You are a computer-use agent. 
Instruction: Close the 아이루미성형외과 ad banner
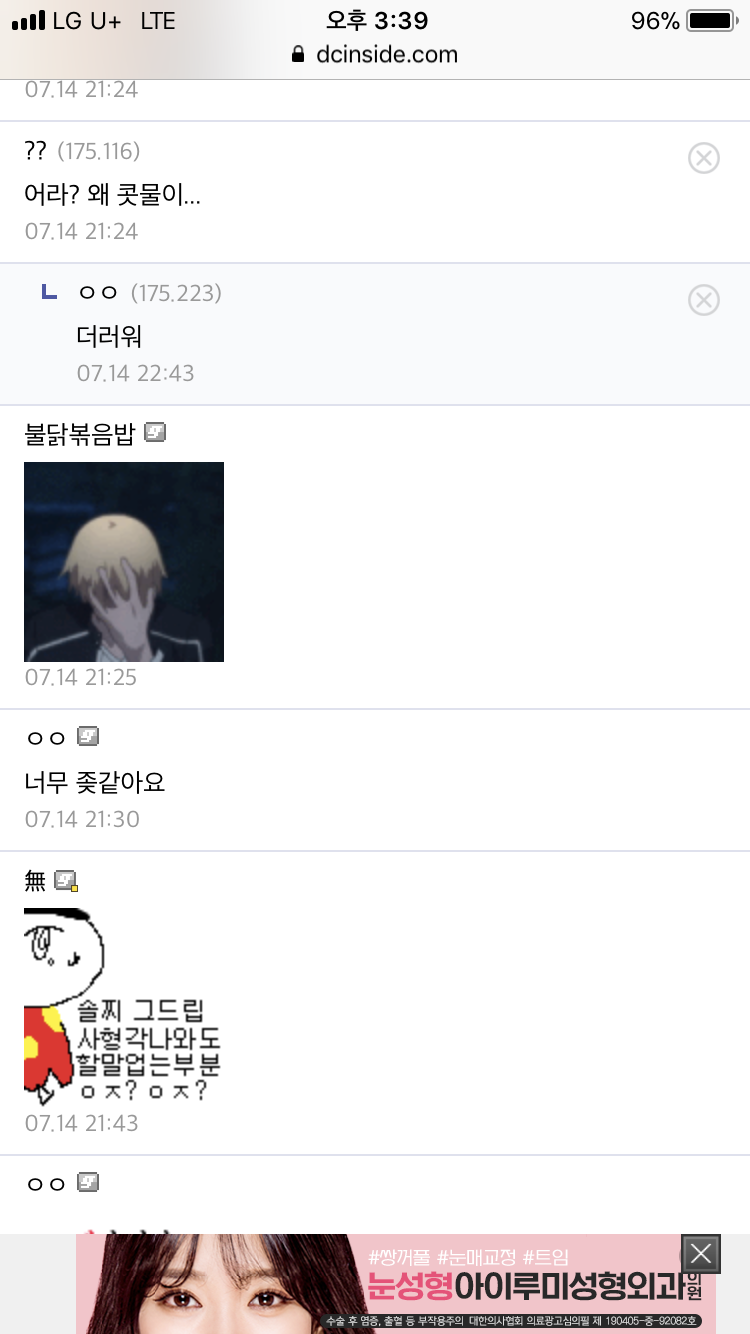coord(701,1254)
